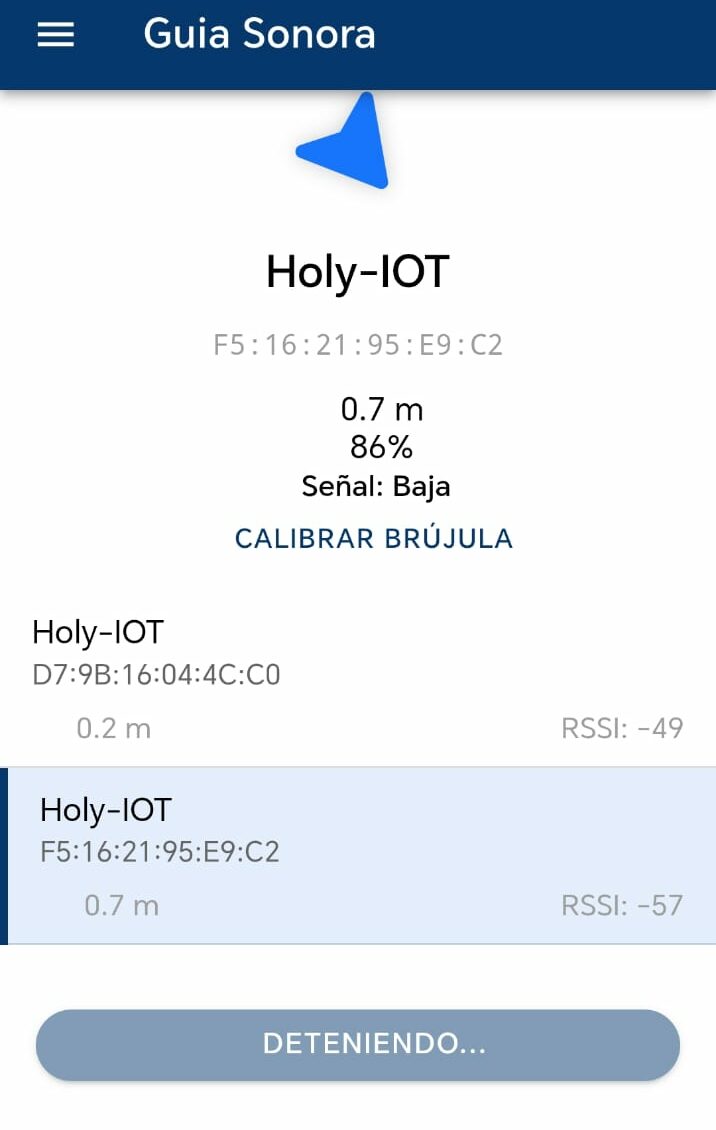
Task: Tap CALIBRAR BRÚJULA to calibrate the compass
Action: pos(373,539)
